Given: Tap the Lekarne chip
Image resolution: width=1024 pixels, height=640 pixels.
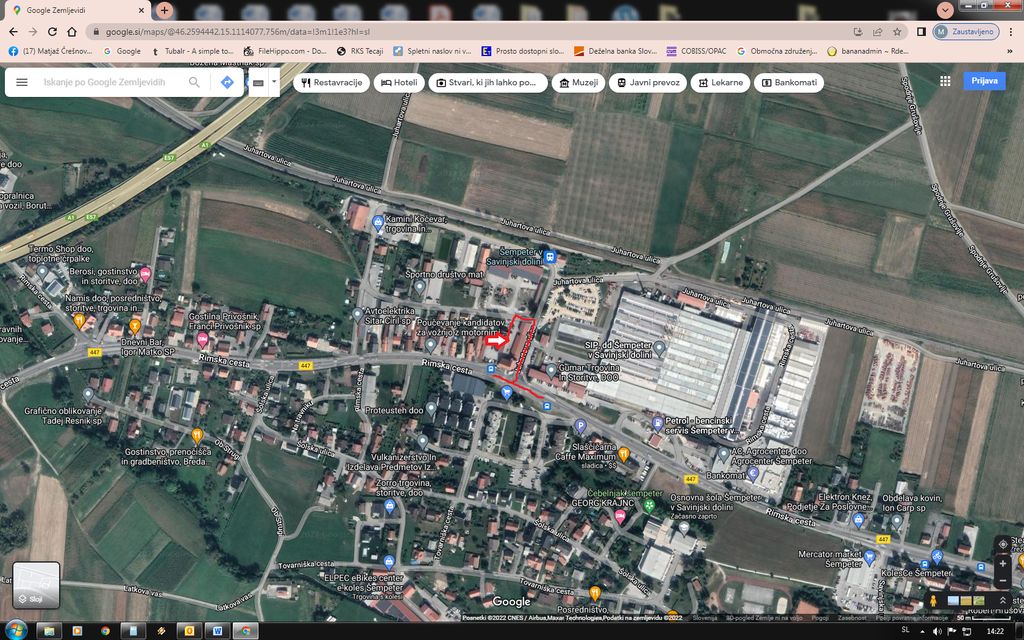Looking at the screenshot, I should [719, 82].
